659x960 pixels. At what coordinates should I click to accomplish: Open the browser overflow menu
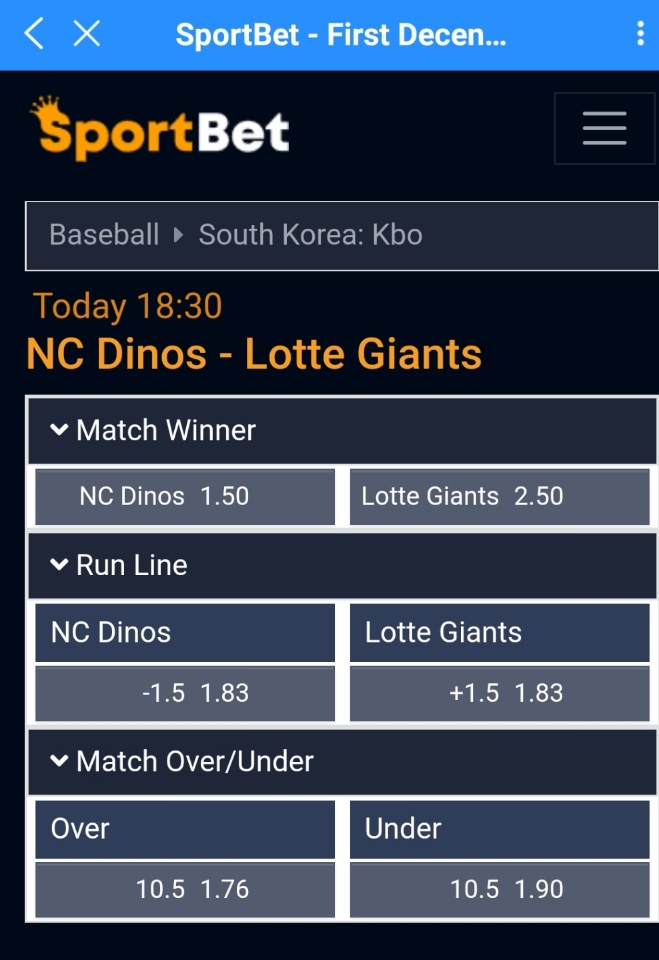[640, 35]
